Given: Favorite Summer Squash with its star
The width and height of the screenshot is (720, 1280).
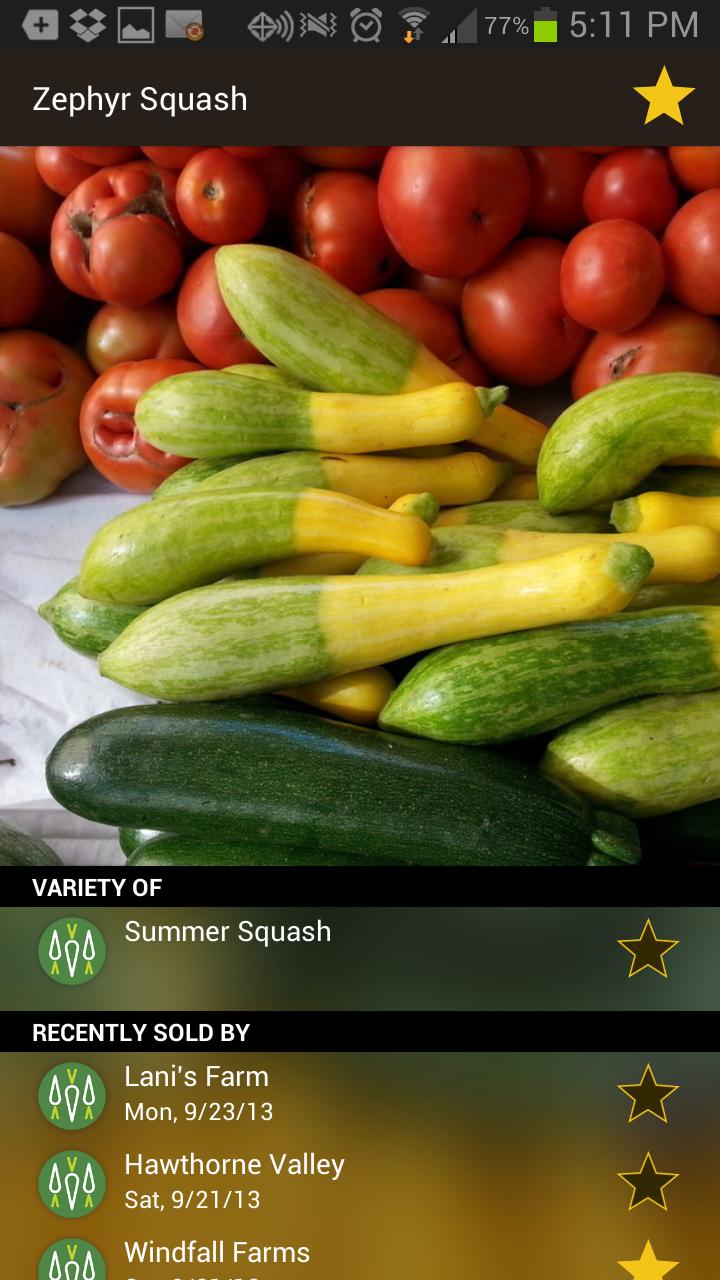Looking at the screenshot, I should [648, 949].
